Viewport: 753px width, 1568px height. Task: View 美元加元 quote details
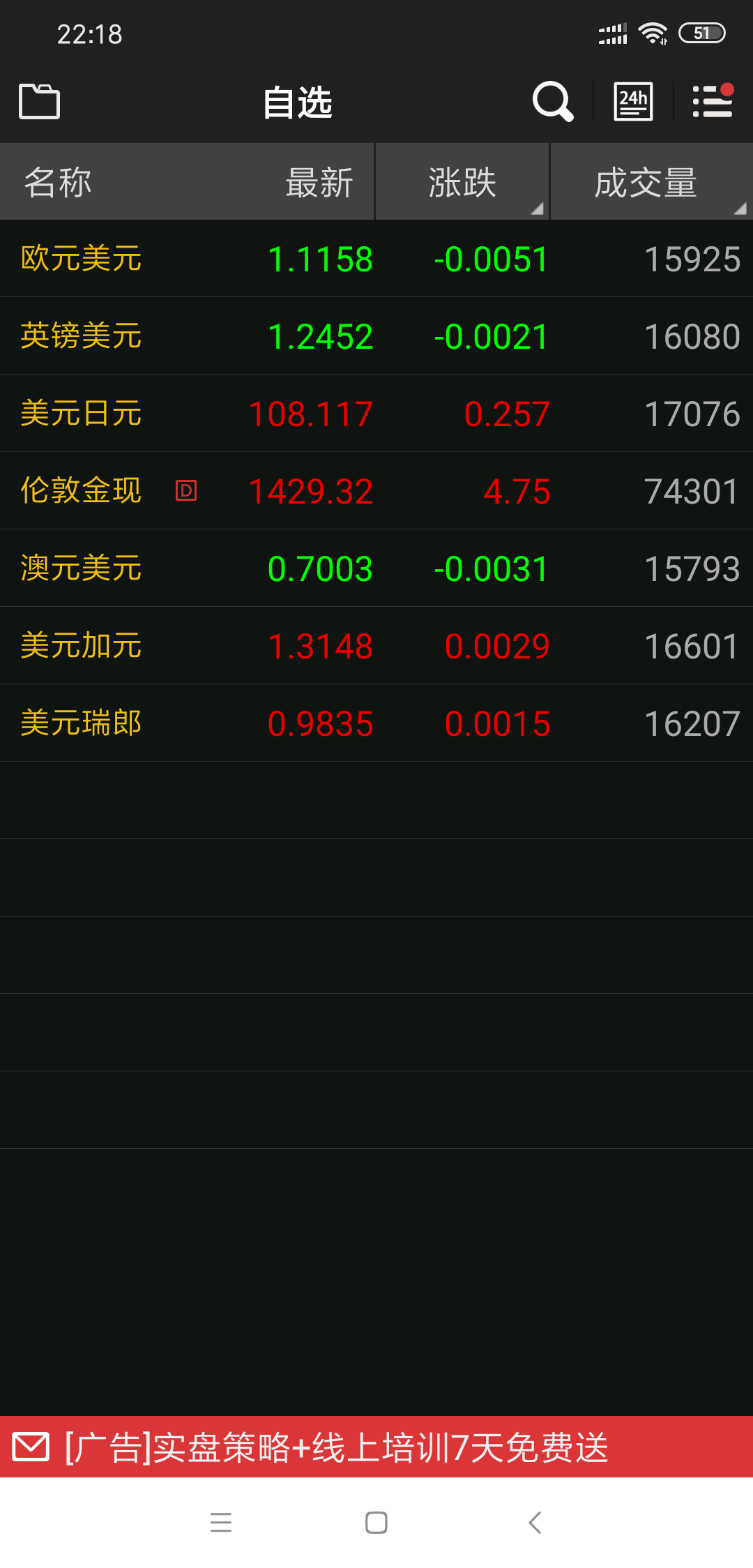(376, 646)
